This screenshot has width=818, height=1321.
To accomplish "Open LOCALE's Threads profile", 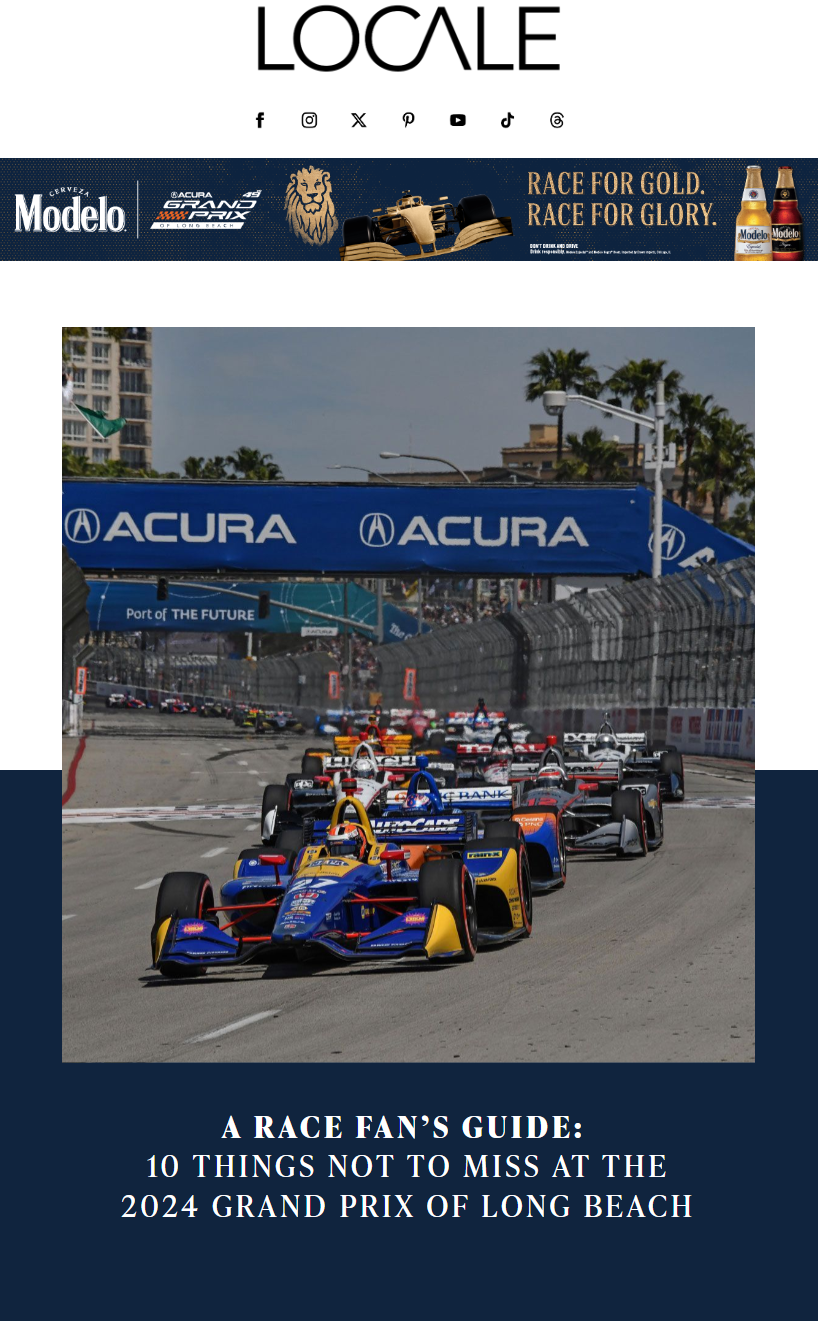I will pyautogui.click(x=557, y=120).
